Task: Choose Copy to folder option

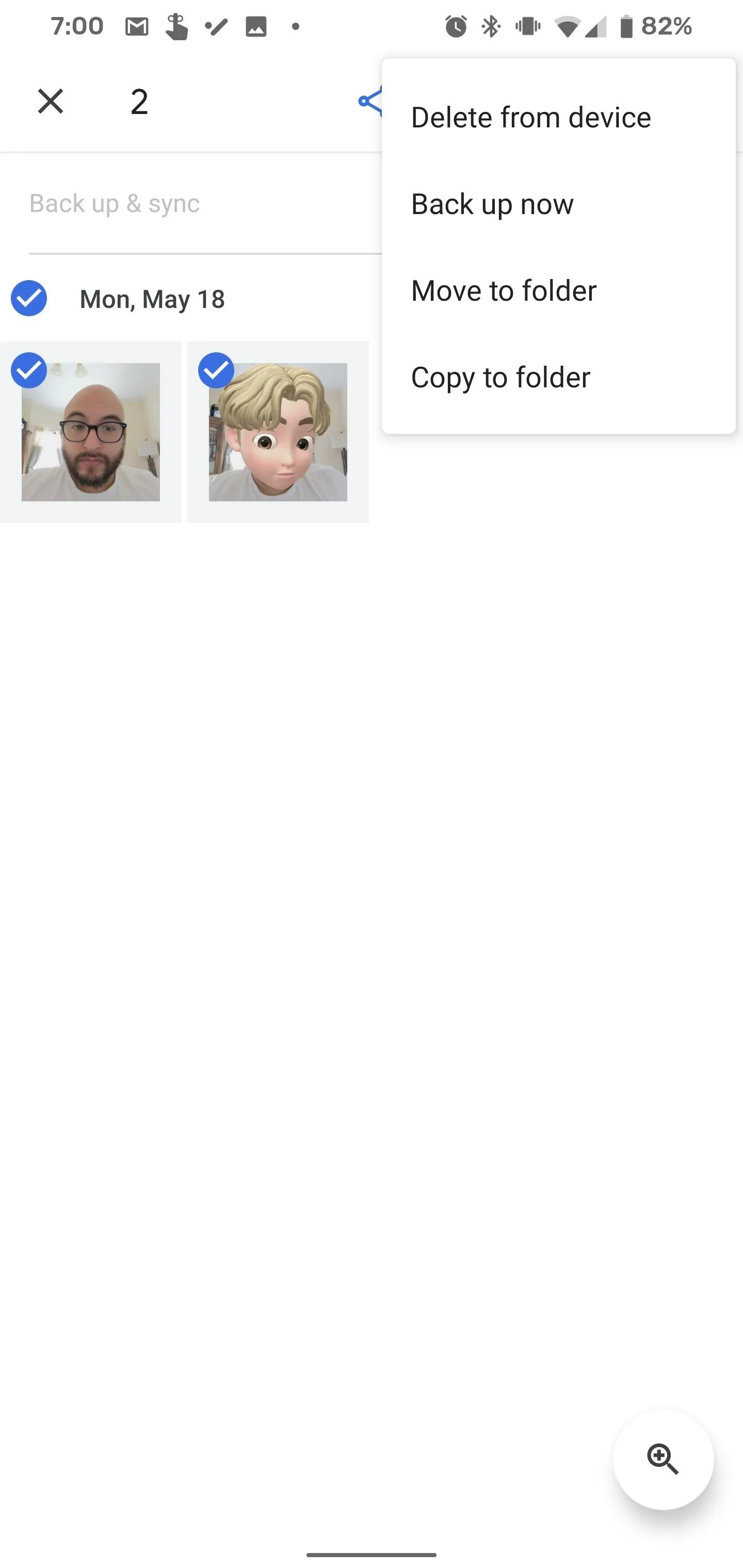Action: point(558,377)
